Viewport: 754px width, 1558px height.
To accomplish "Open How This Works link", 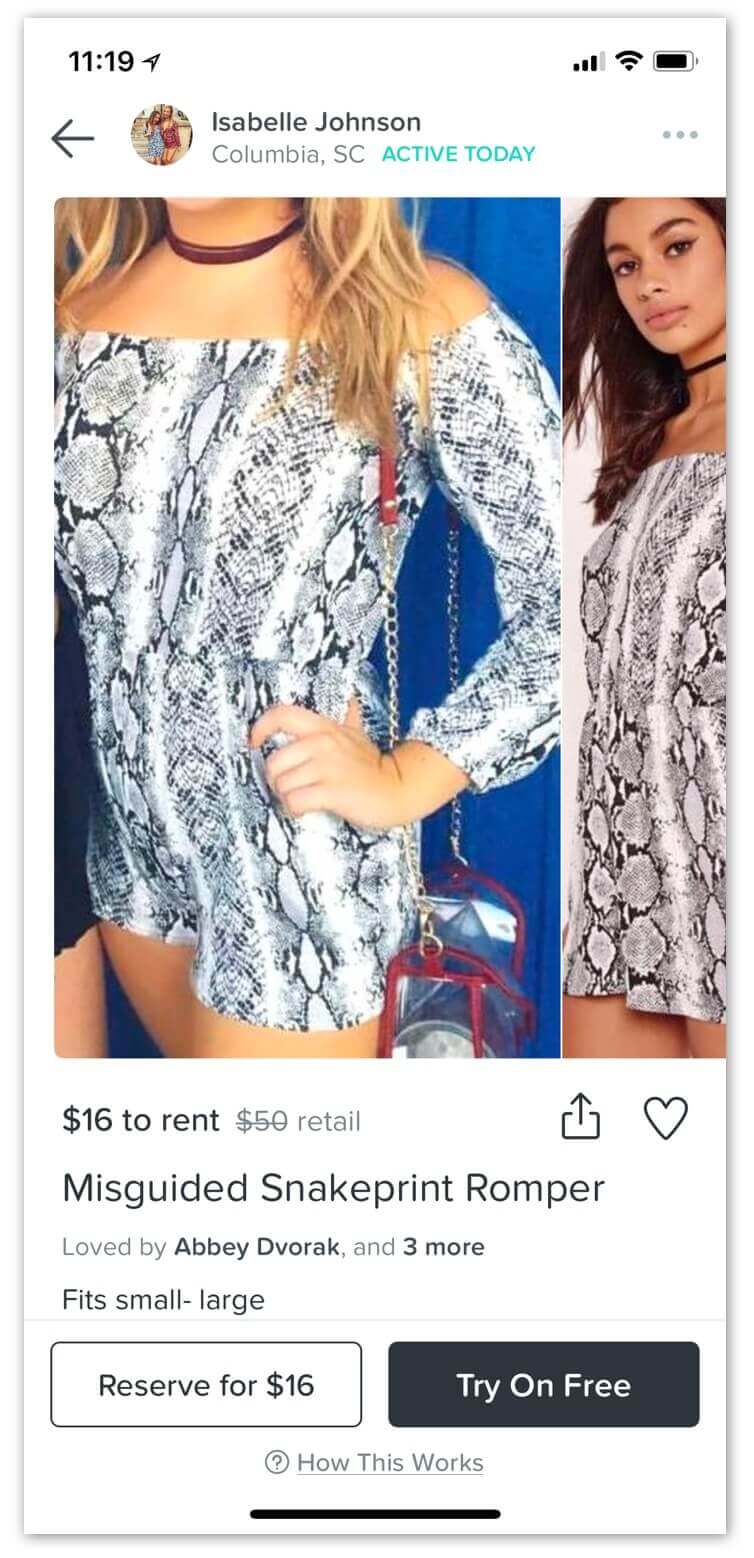I will (x=390, y=1462).
